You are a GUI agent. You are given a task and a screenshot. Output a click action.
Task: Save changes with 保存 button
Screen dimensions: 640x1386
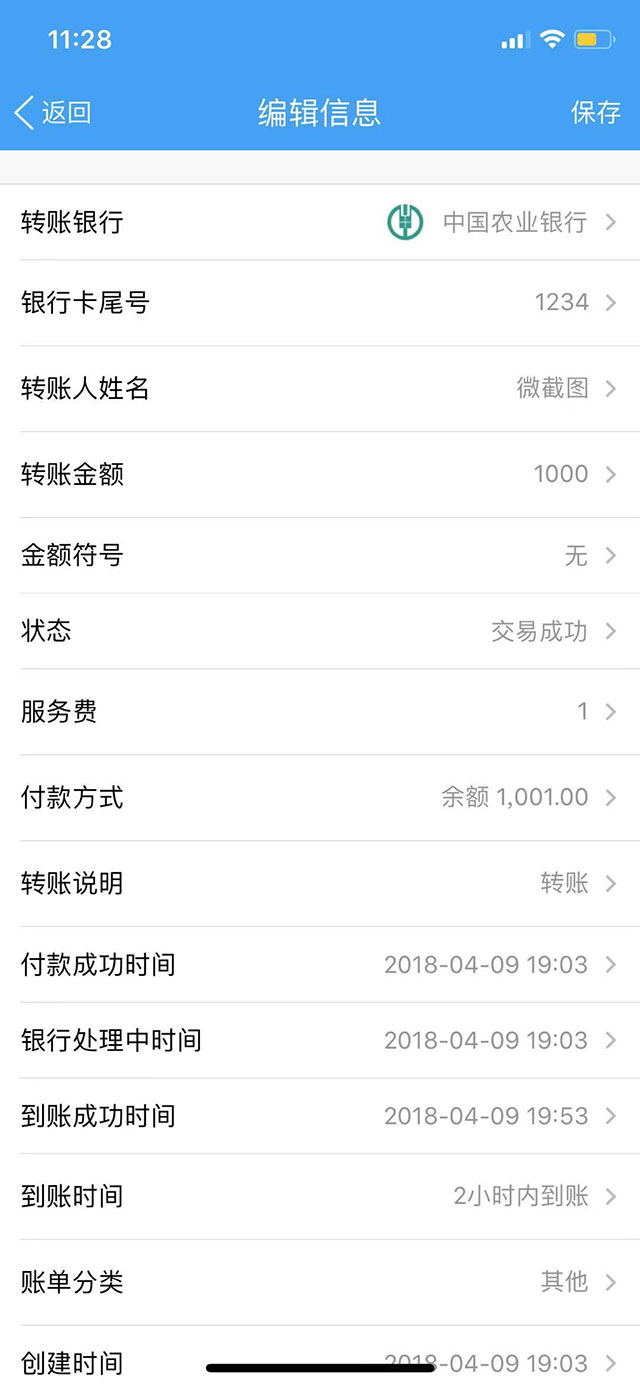click(x=595, y=112)
